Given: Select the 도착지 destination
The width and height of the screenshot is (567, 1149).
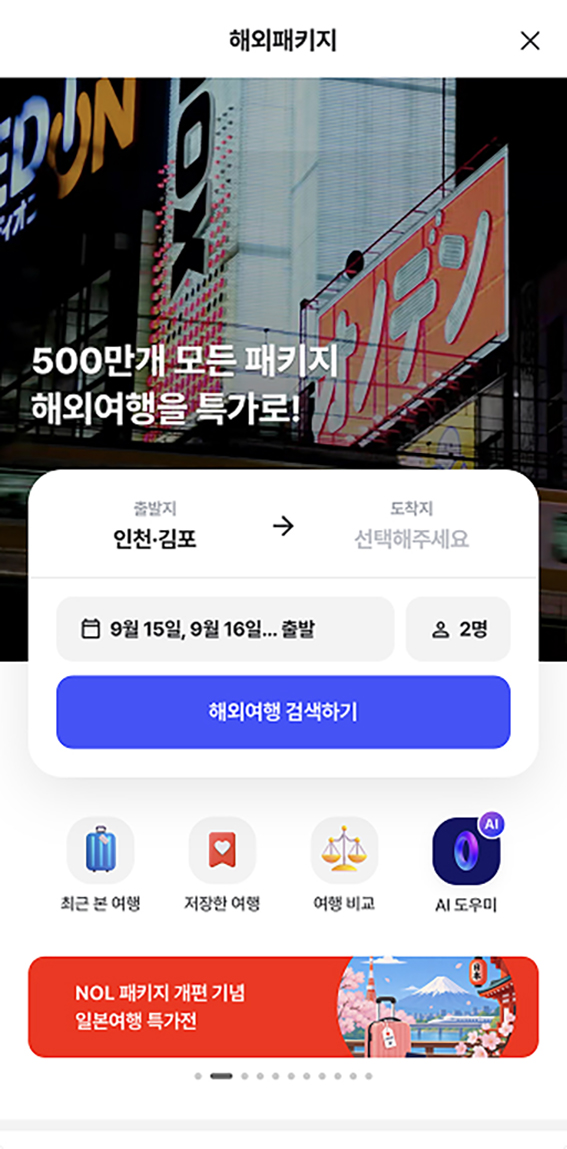Looking at the screenshot, I should pyautogui.click(x=412, y=526).
